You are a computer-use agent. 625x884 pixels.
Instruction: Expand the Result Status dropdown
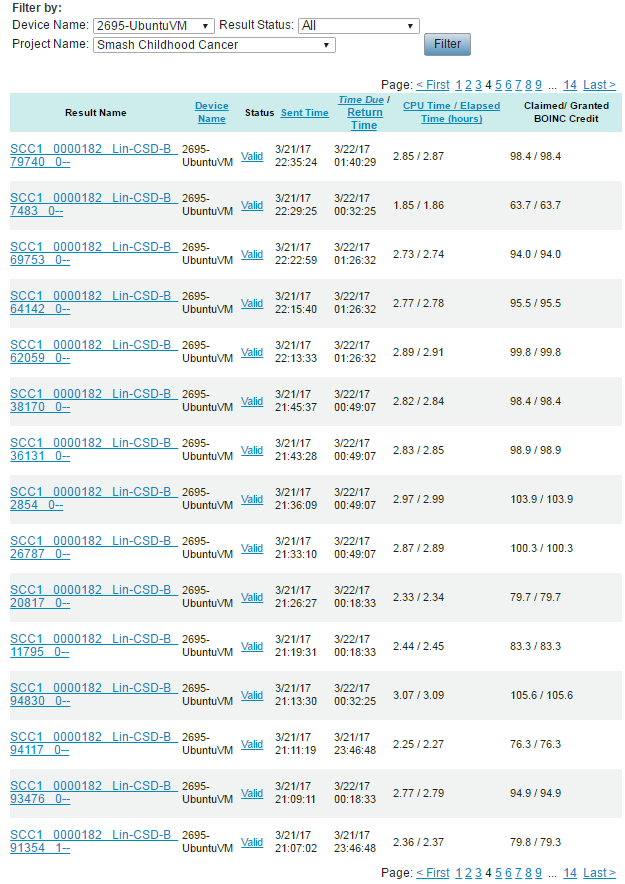[x=358, y=26]
